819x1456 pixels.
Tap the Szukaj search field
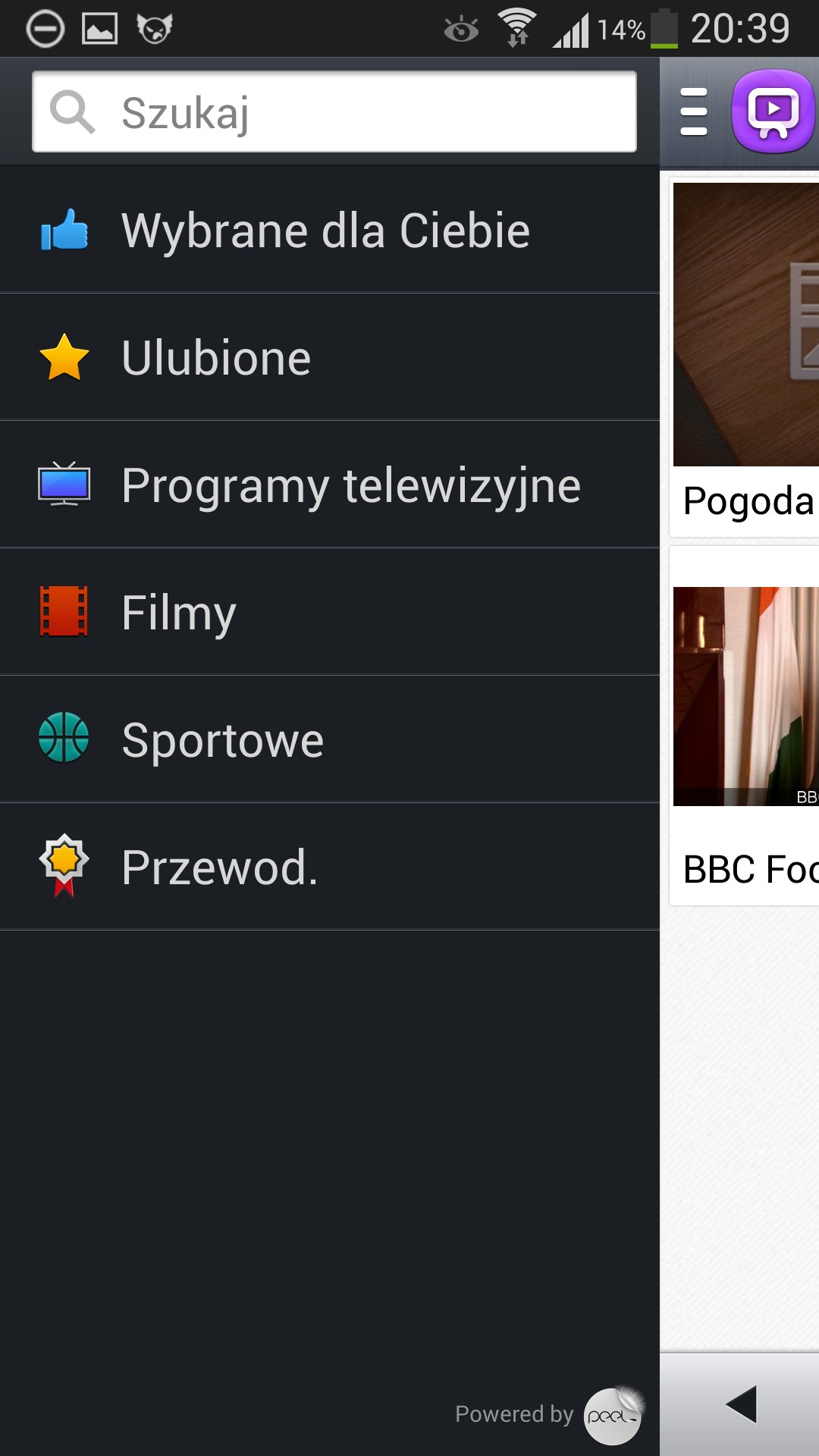(334, 111)
